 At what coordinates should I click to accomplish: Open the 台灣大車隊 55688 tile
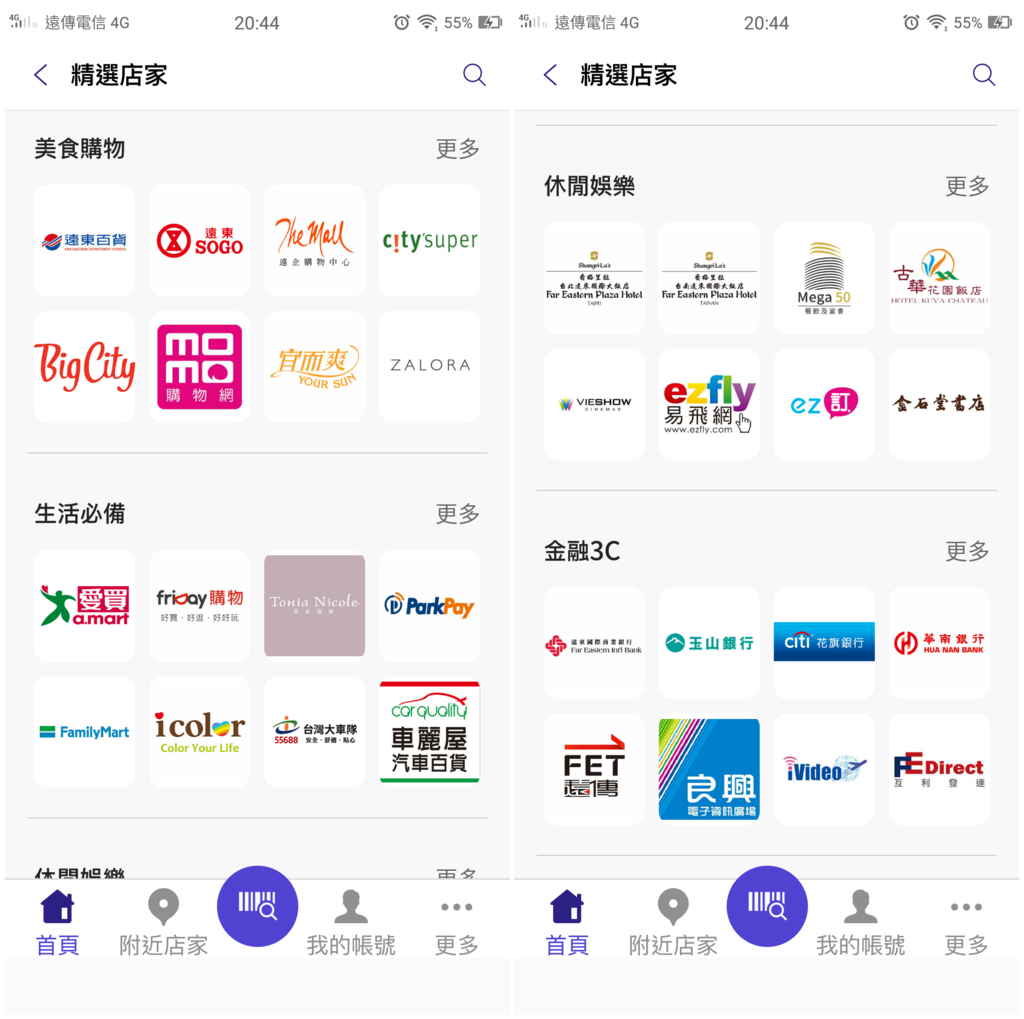click(x=314, y=732)
